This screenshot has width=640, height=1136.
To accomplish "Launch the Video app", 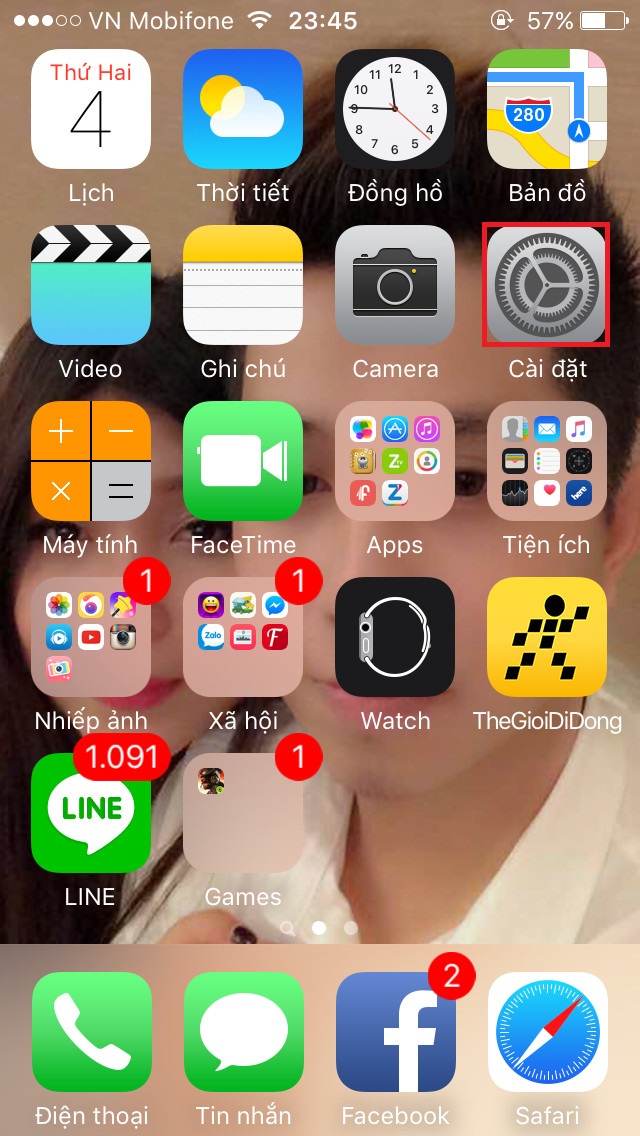I will pos(91,285).
